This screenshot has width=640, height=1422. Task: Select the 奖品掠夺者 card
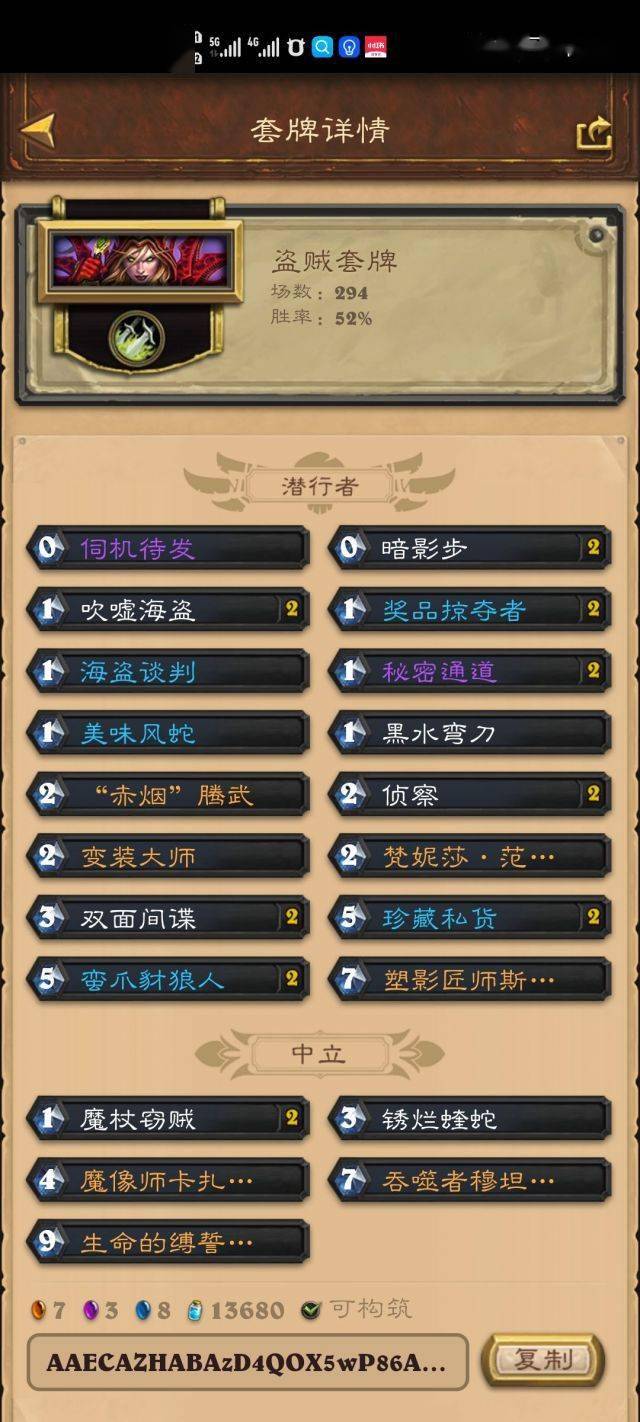pos(468,610)
